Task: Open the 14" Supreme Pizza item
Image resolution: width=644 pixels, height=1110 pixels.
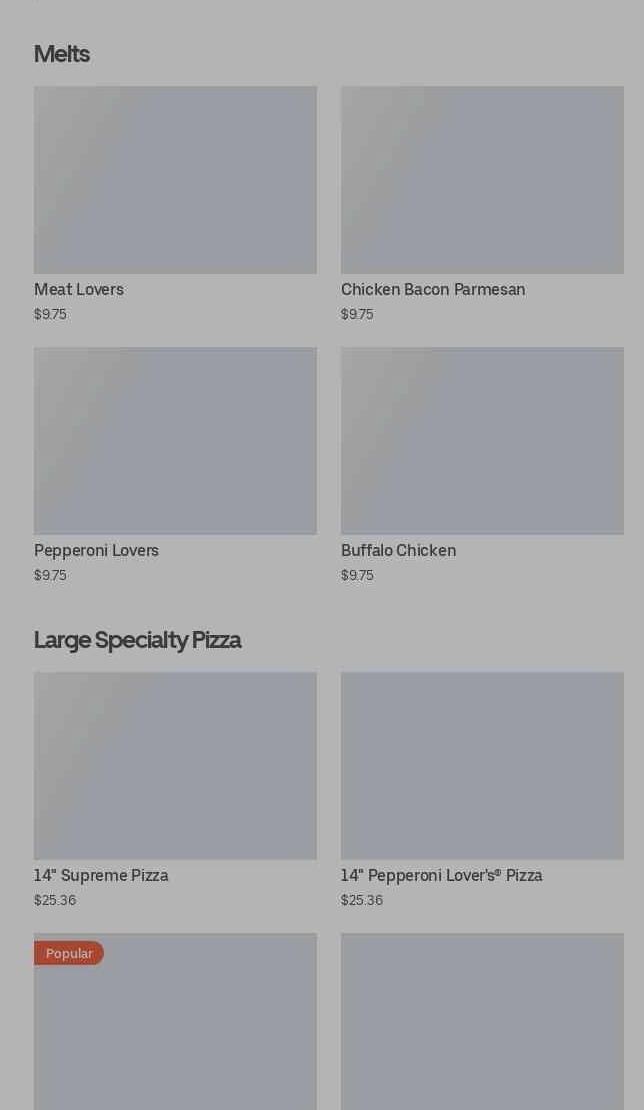Action: [x=175, y=766]
